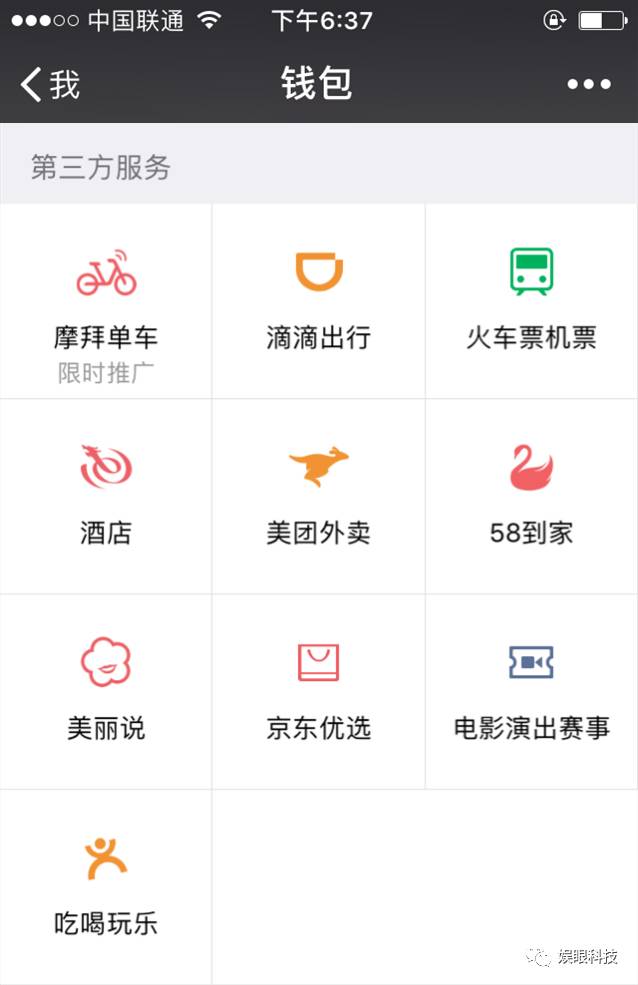Launch 滴滴出行 ride service
The width and height of the screenshot is (638, 985).
pyautogui.click(x=318, y=301)
